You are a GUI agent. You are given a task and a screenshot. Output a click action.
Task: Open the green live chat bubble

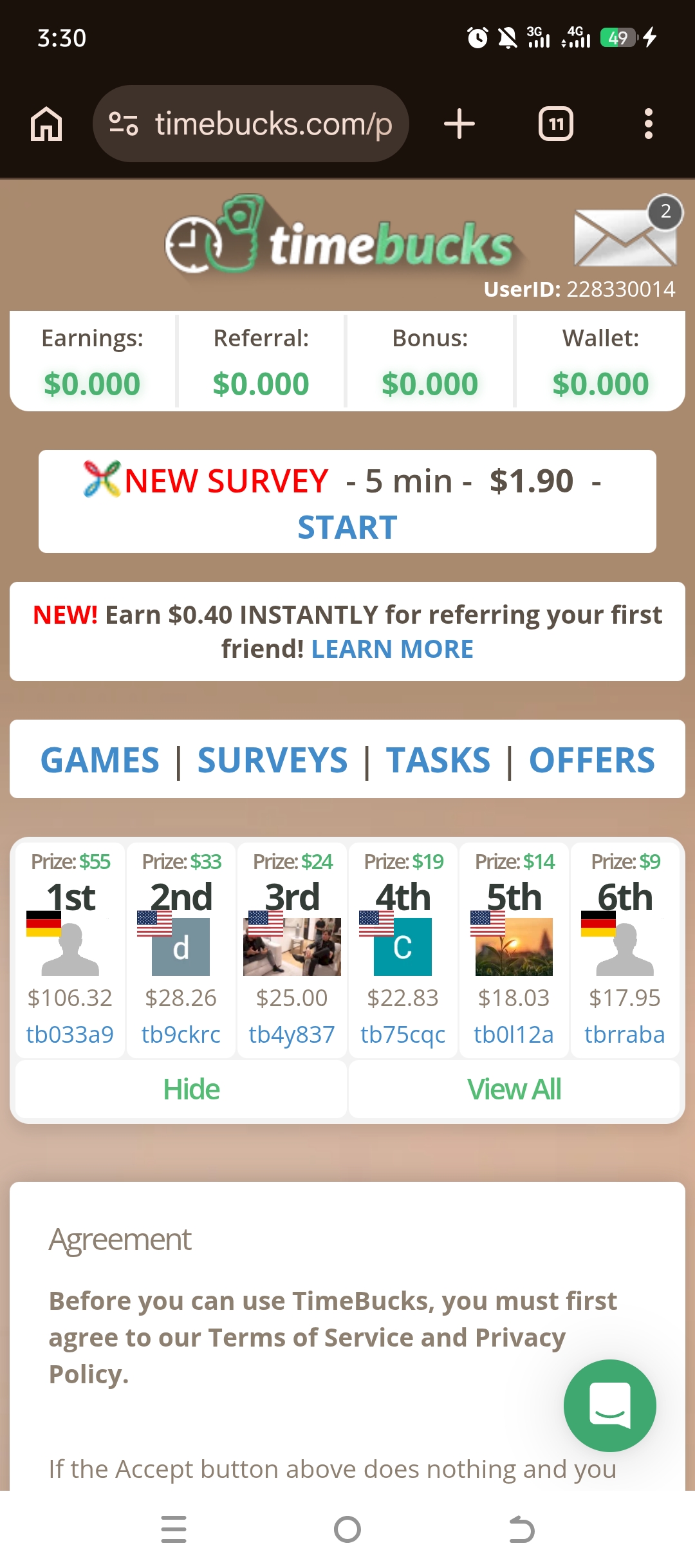pos(609,1405)
